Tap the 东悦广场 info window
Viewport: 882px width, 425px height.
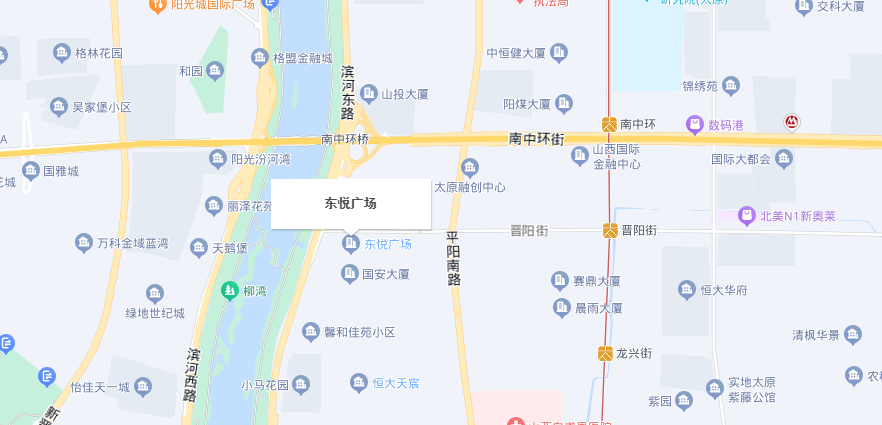350,204
